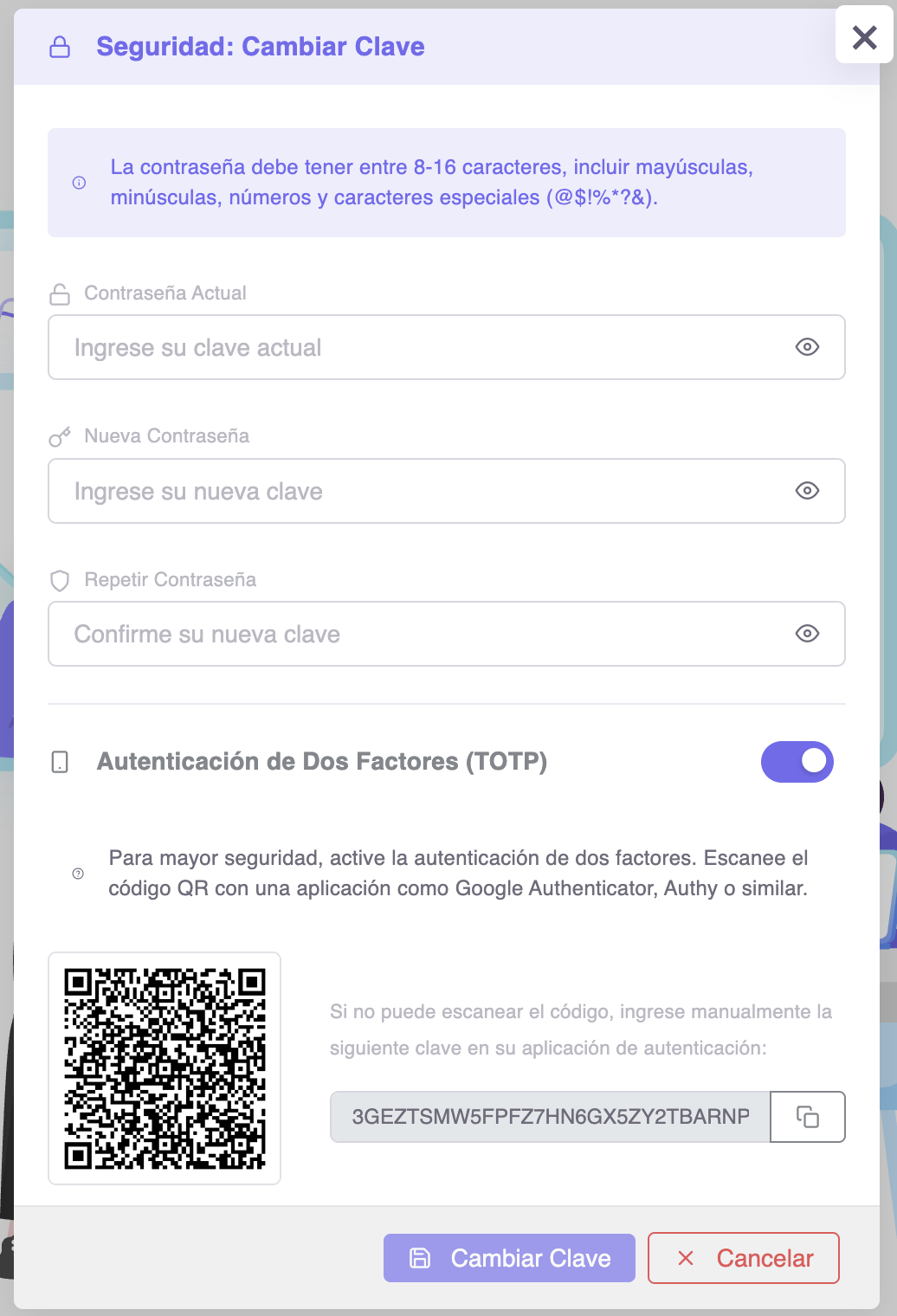Submit with Cambiar Clave button
The height and width of the screenshot is (1316, 897).
tap(509, 1258)
